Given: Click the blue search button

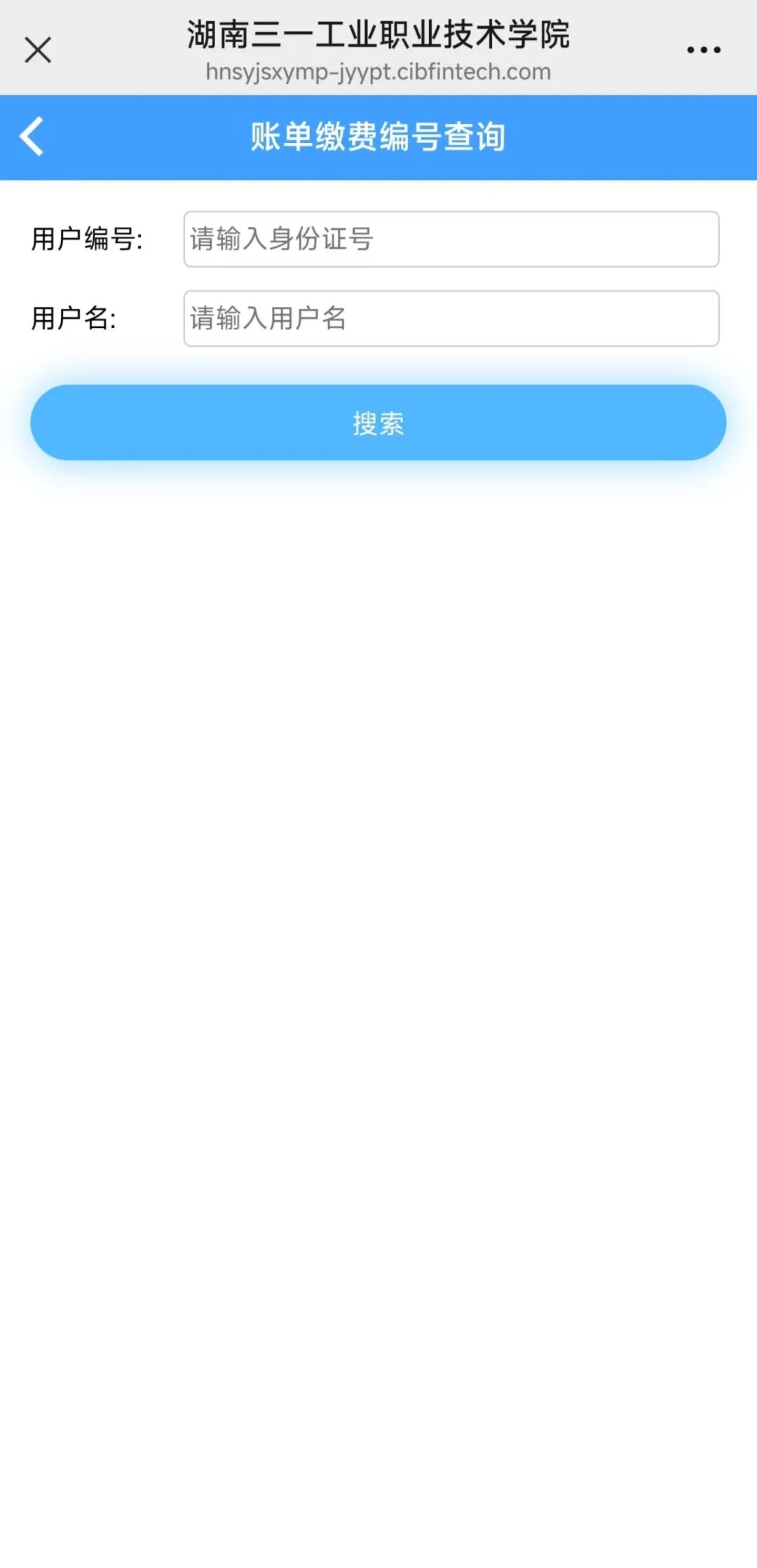Looking at the screenshot, I should [378, 422].
